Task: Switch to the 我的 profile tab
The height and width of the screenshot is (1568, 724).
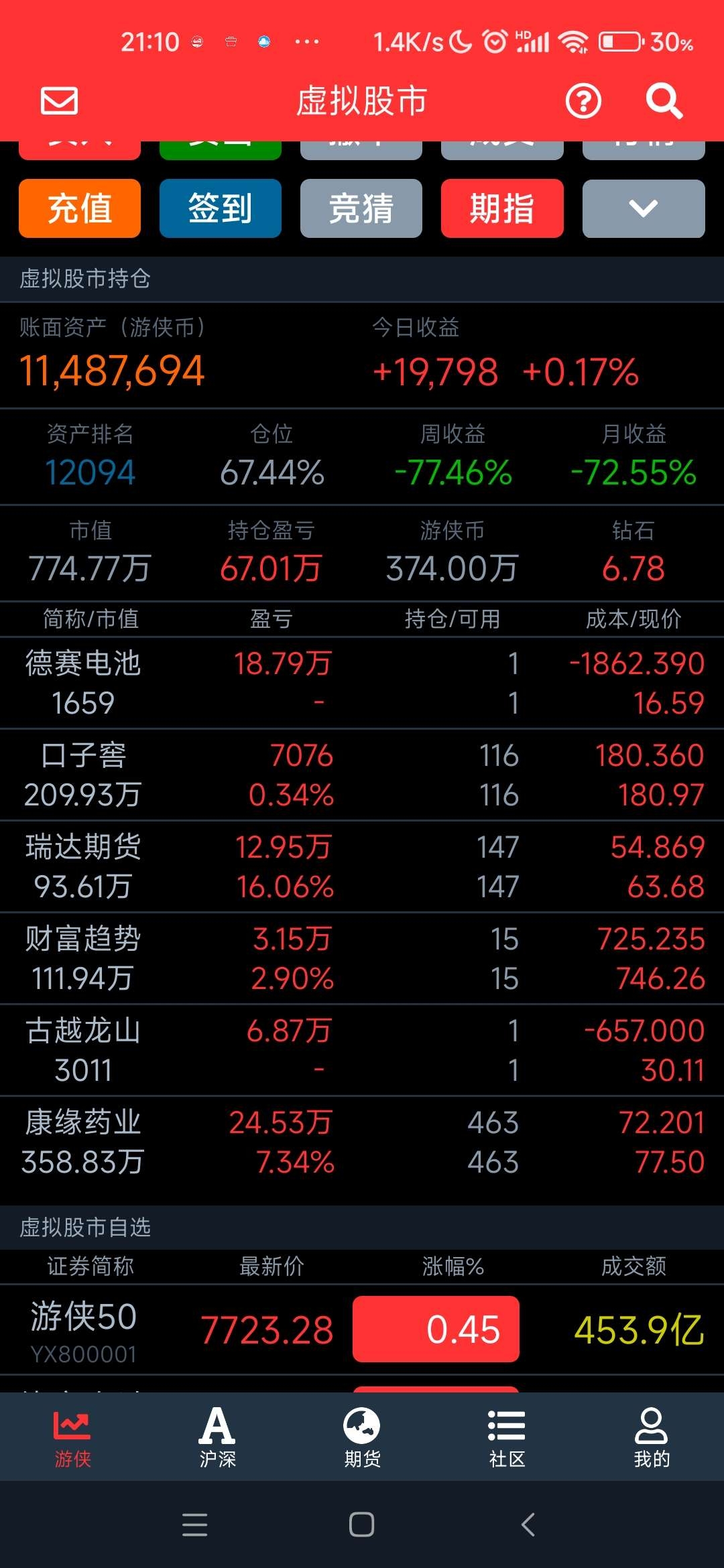Action: pyautogui.click(x=652, y=1437)
